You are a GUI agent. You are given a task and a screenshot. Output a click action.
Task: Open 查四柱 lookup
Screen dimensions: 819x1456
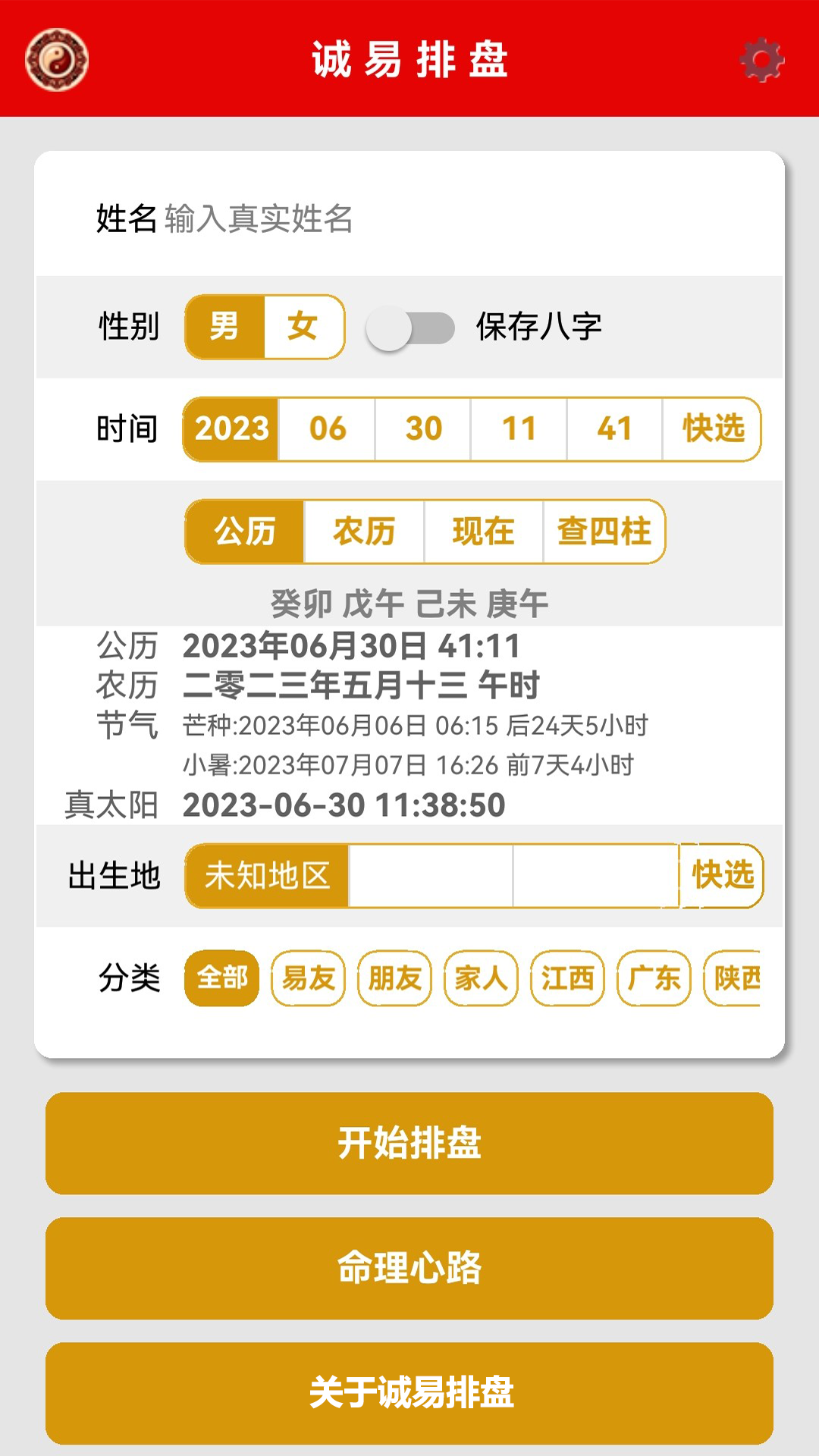(604, 532)
